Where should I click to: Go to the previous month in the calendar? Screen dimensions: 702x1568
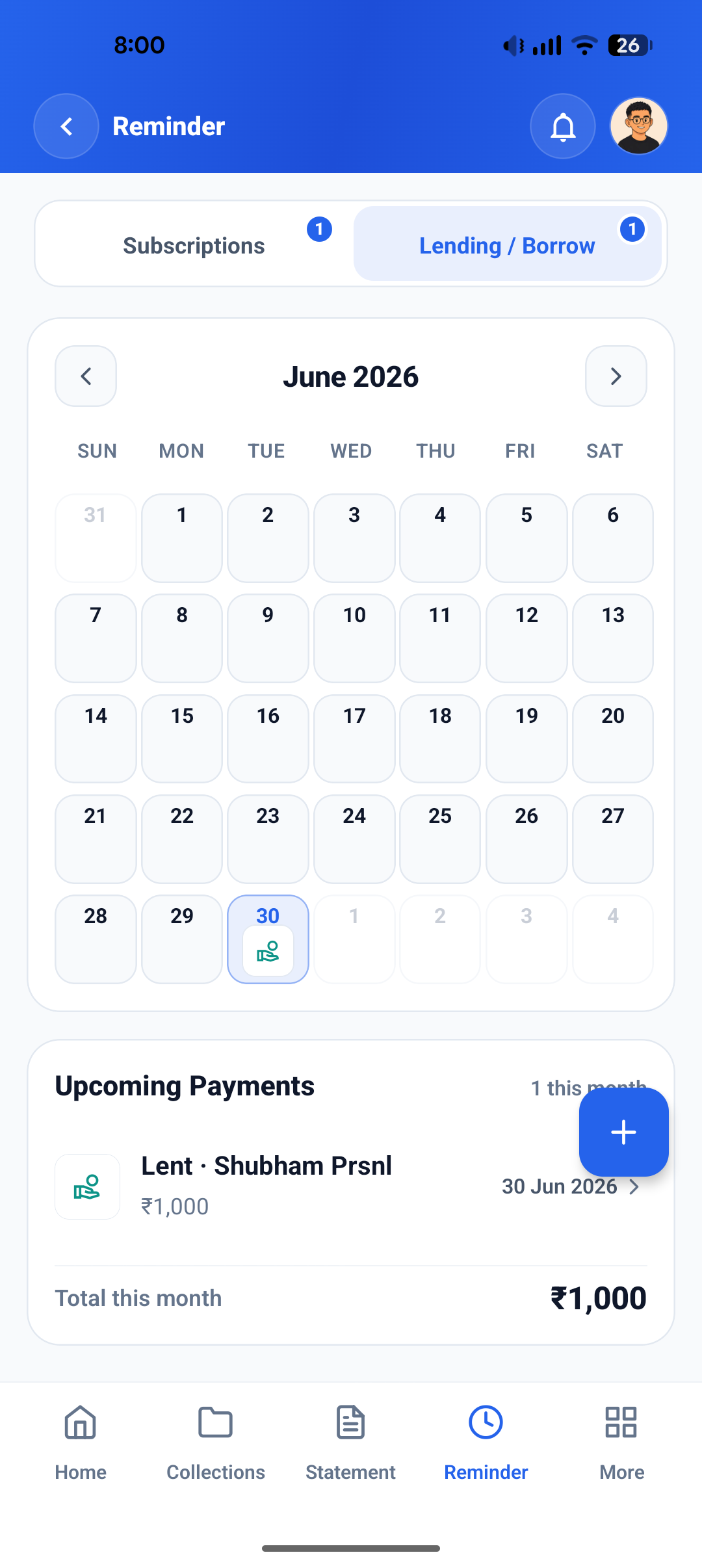coord(86,376)
